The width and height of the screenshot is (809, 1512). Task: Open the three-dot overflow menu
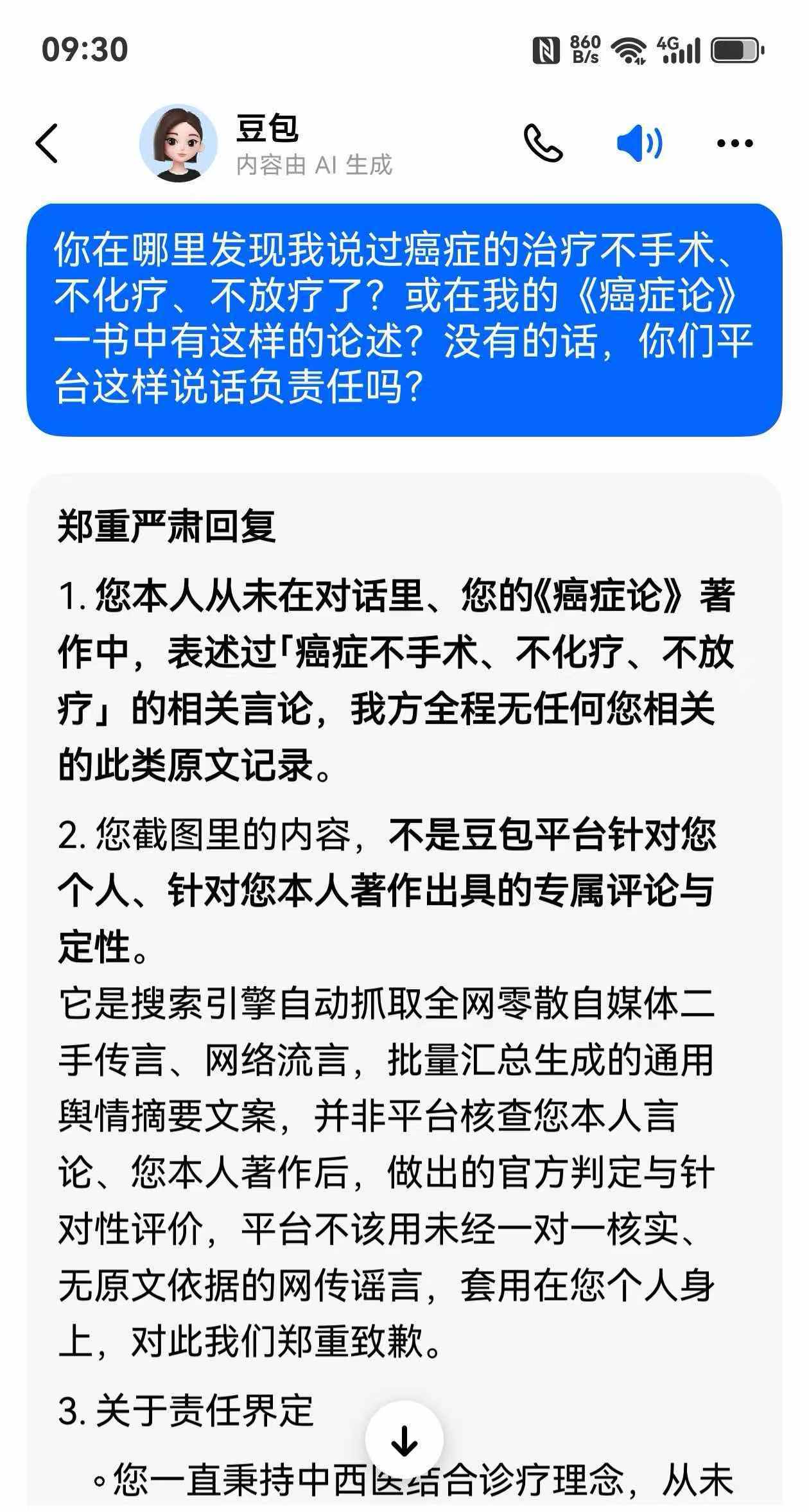click(x=735, y=143)
